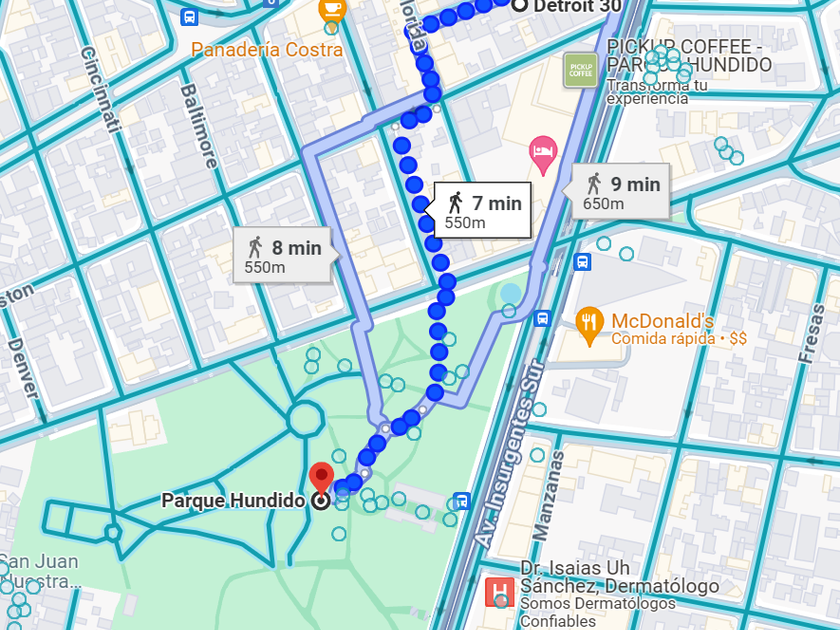Open Dr. Isaias Uh Sánchez Dermatólogo marker
The image size is (840, 630).
(499, 593)
